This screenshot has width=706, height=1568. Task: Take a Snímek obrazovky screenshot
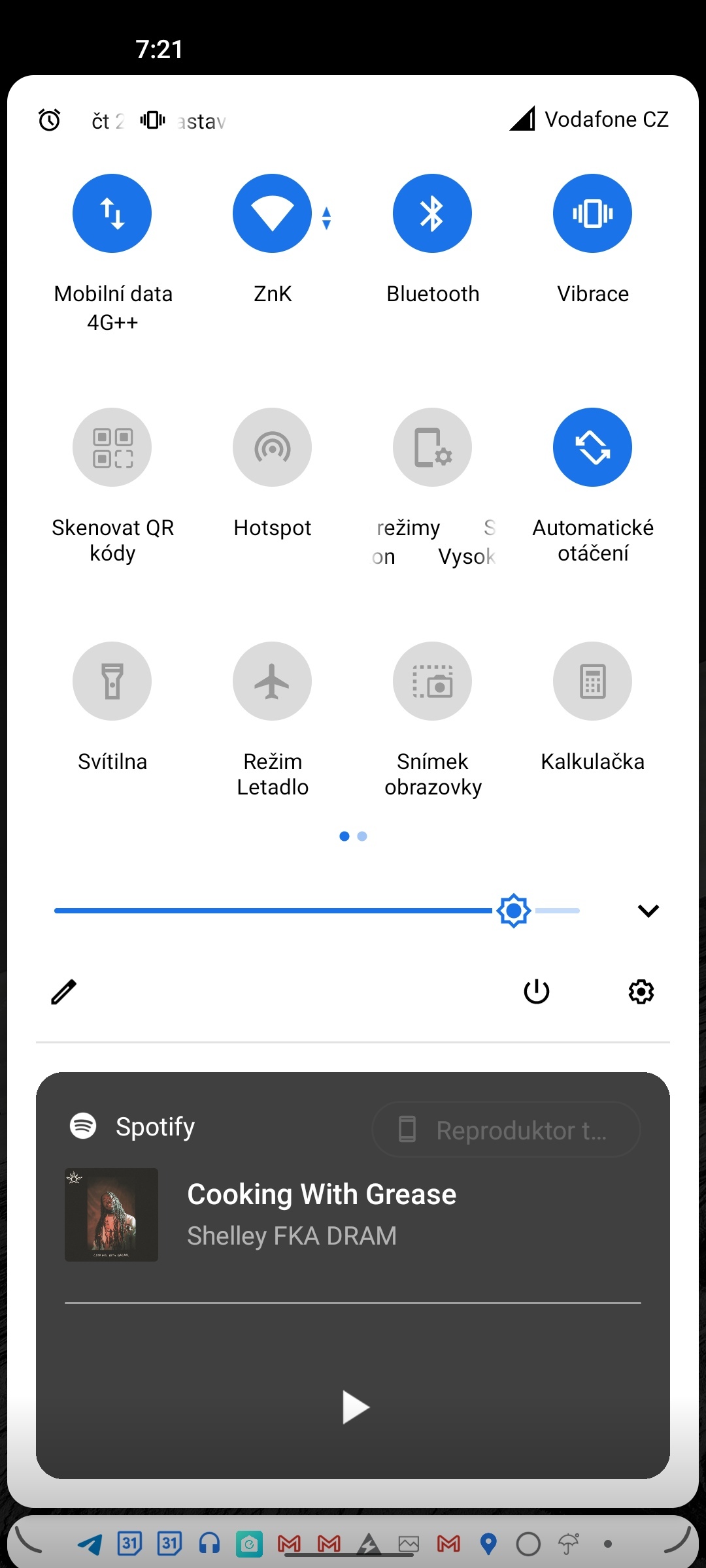click(432, 681)
